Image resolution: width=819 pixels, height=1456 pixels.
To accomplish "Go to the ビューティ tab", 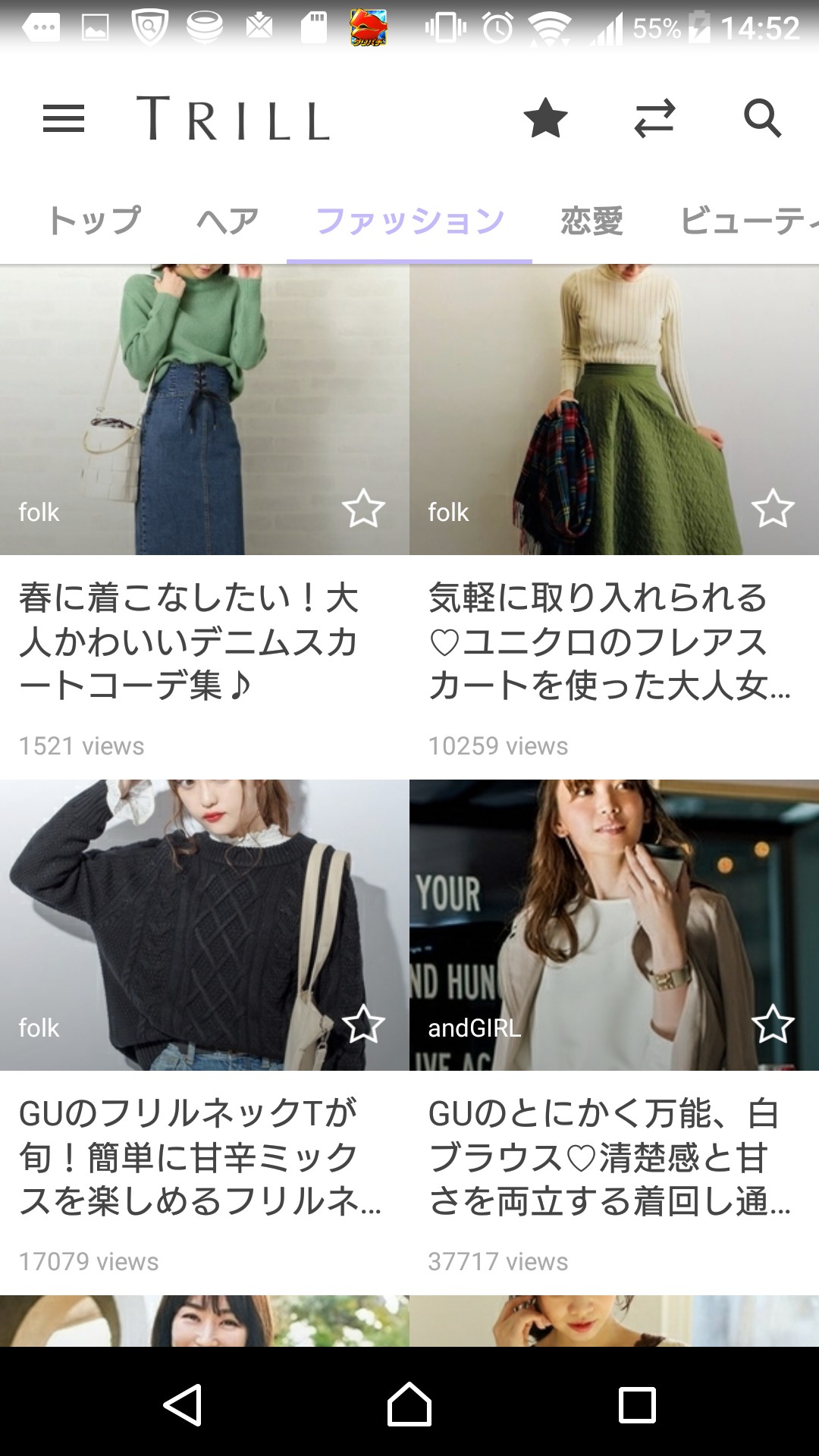I will 747,221.
